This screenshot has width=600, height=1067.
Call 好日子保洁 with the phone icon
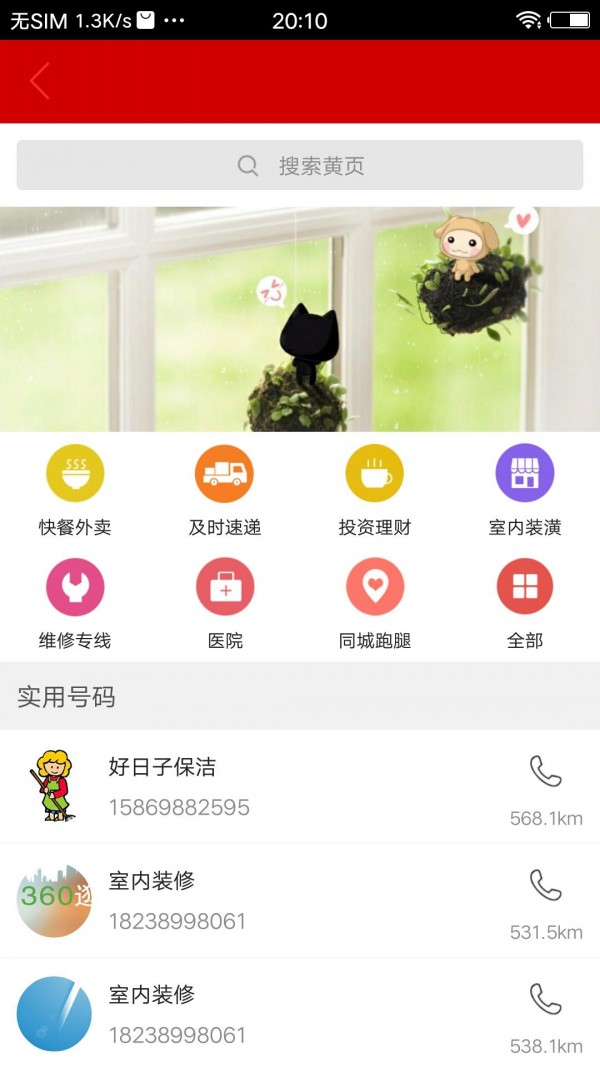pyautogui.click(x=545, y=771)
